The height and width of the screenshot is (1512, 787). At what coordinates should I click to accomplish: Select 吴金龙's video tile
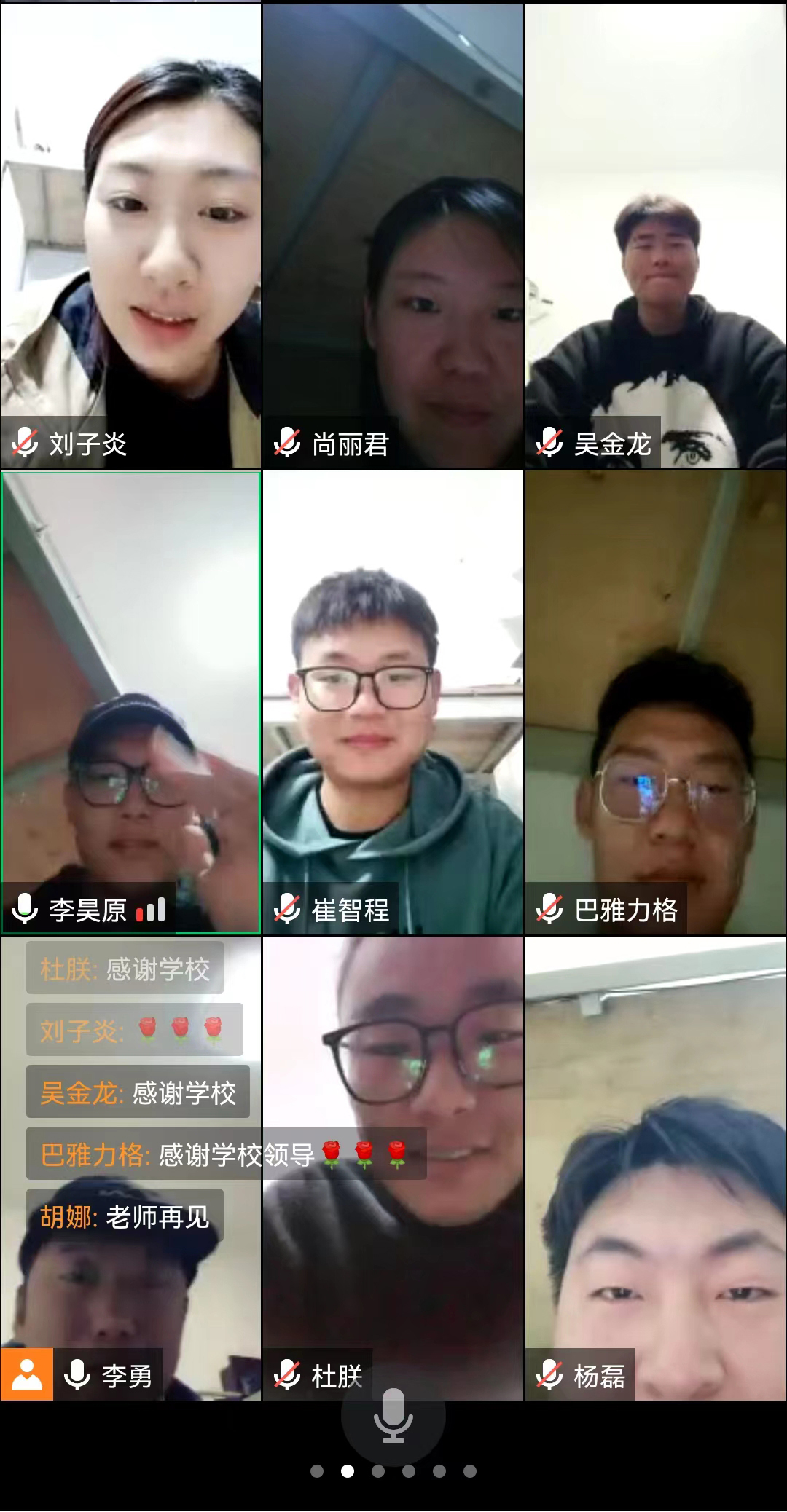pyautogui.click(x=655, y=235)
